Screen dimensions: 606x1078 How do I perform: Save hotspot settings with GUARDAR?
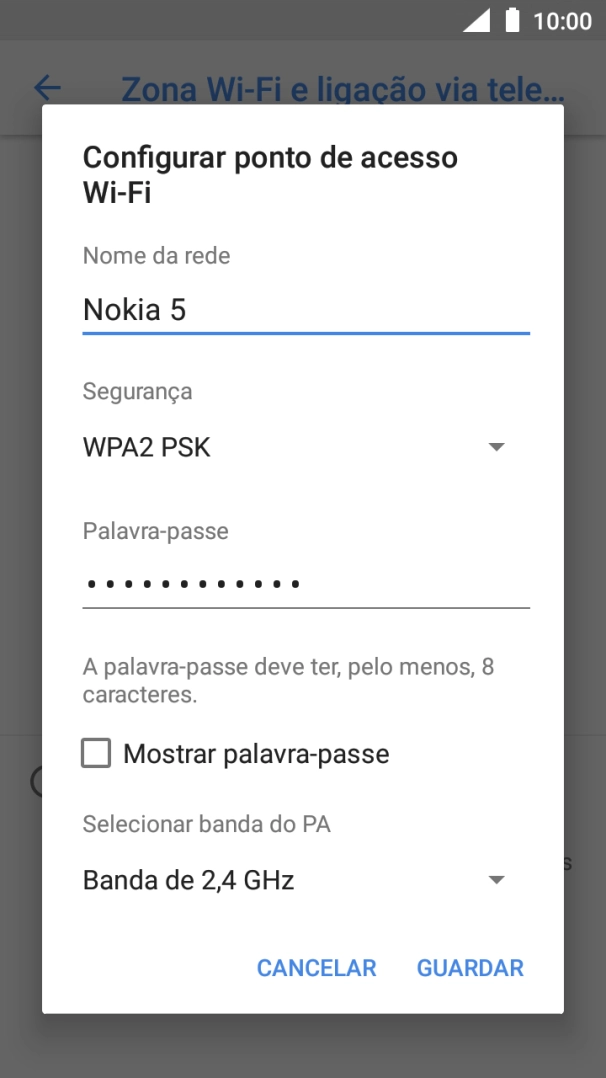(x=470, y=968)
